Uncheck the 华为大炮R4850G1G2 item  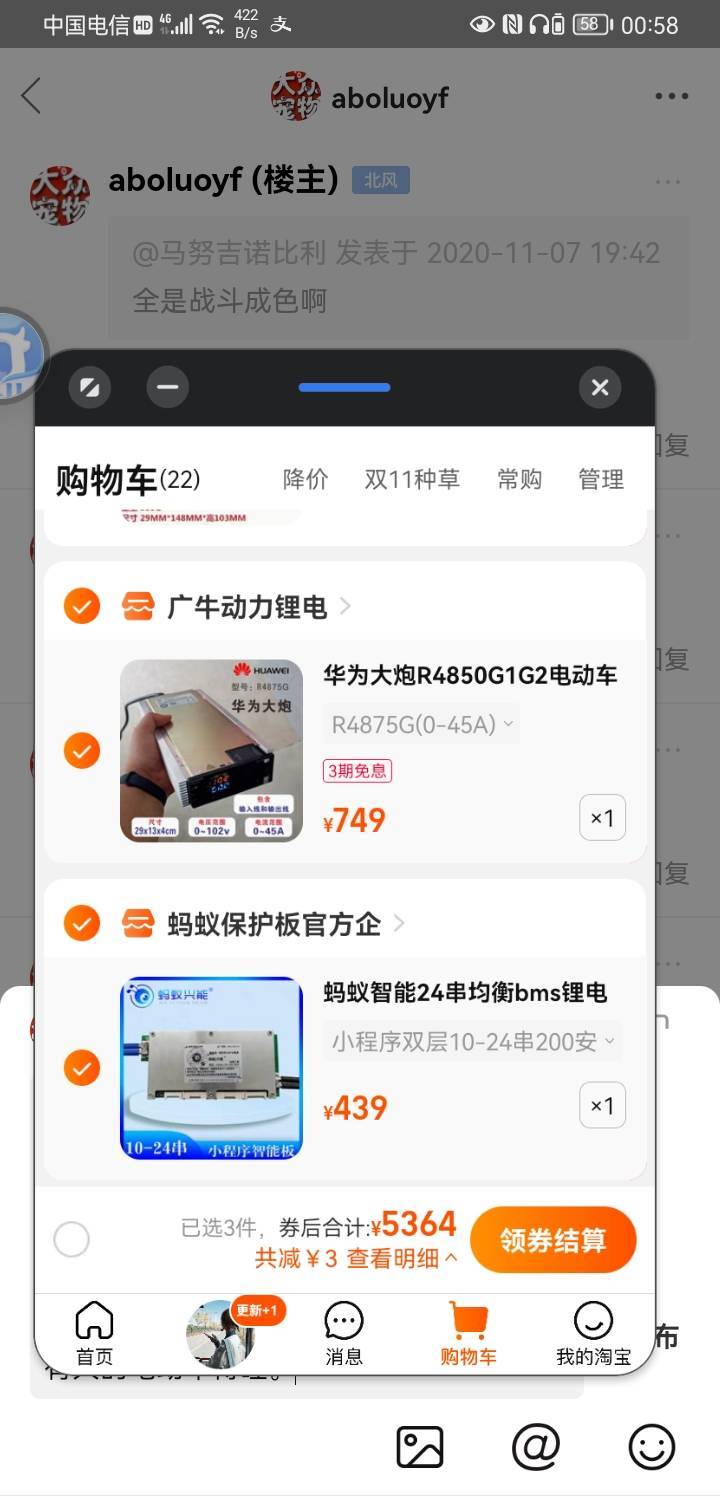click(x=82, y=750)
